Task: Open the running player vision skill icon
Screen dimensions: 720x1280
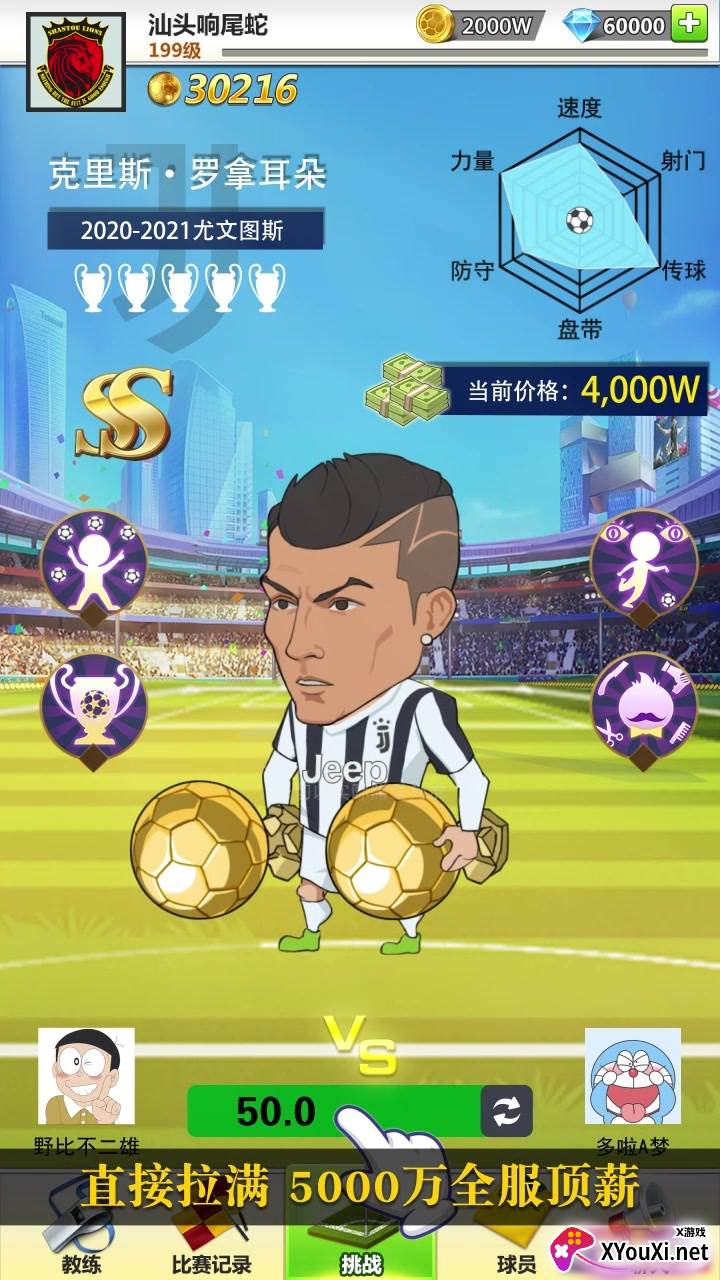Action: point(643,565)
